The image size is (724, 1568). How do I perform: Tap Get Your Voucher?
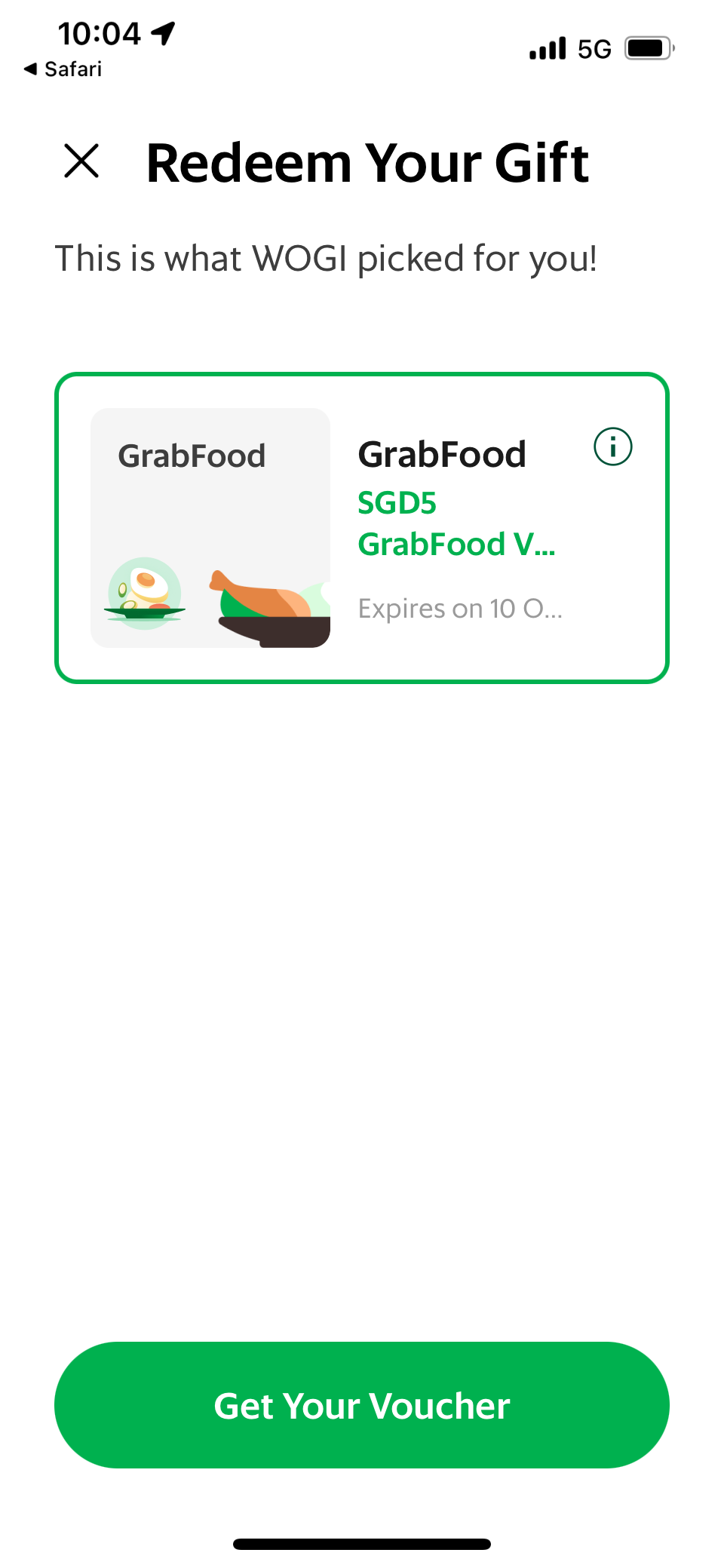click(362, 1405)
